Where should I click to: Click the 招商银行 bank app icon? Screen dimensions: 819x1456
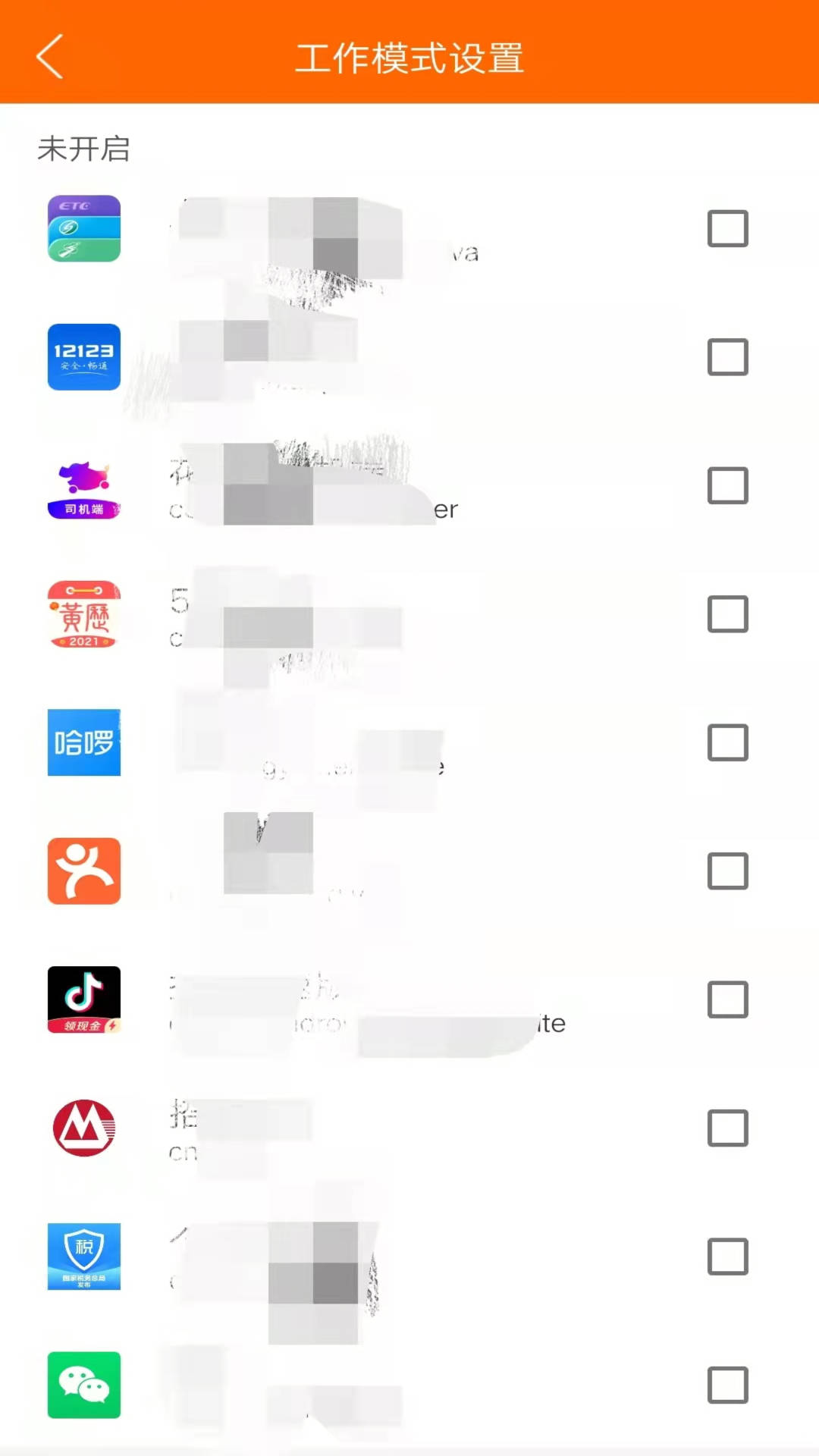pos(83,1128)
